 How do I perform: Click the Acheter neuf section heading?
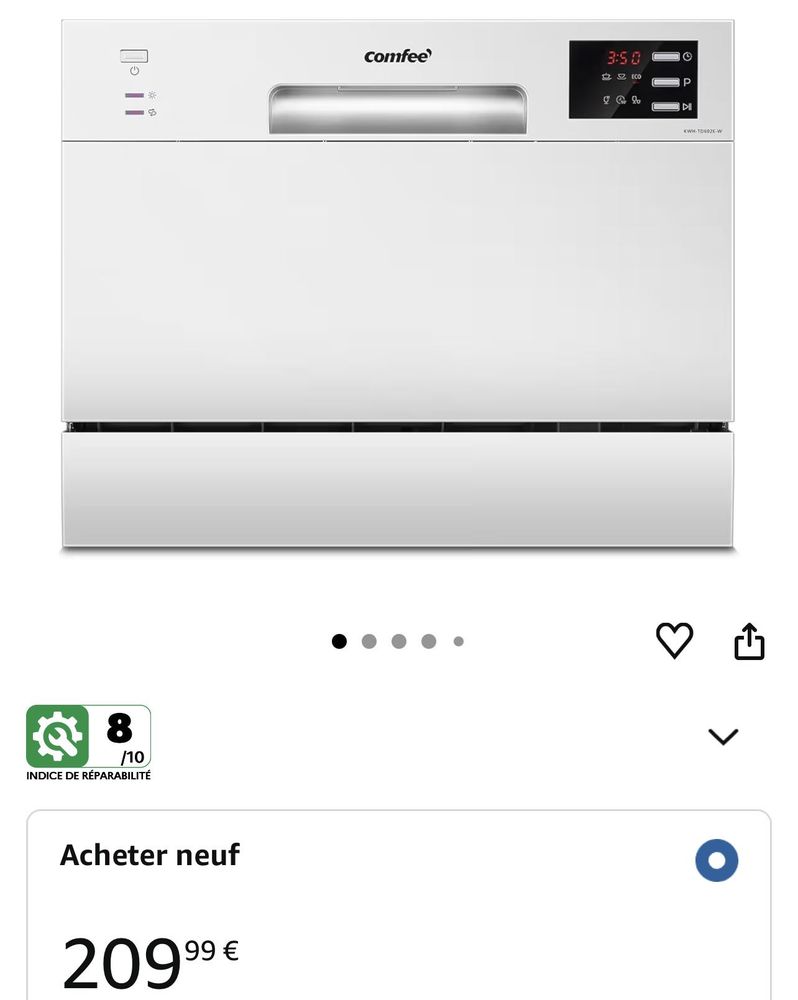click(149, 856)
